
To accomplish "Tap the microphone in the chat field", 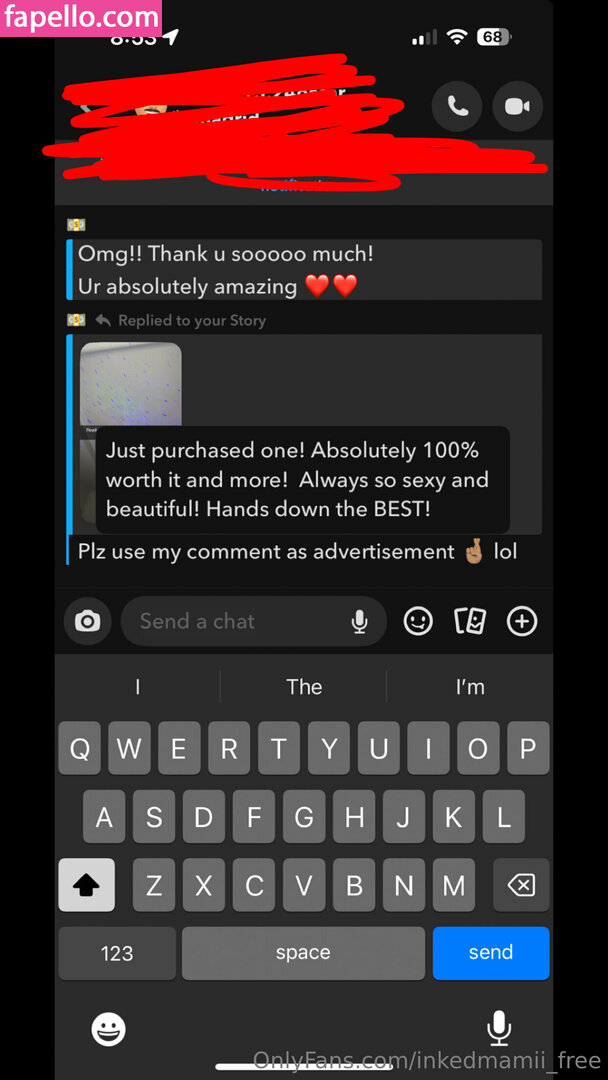I will pos(360,622).
